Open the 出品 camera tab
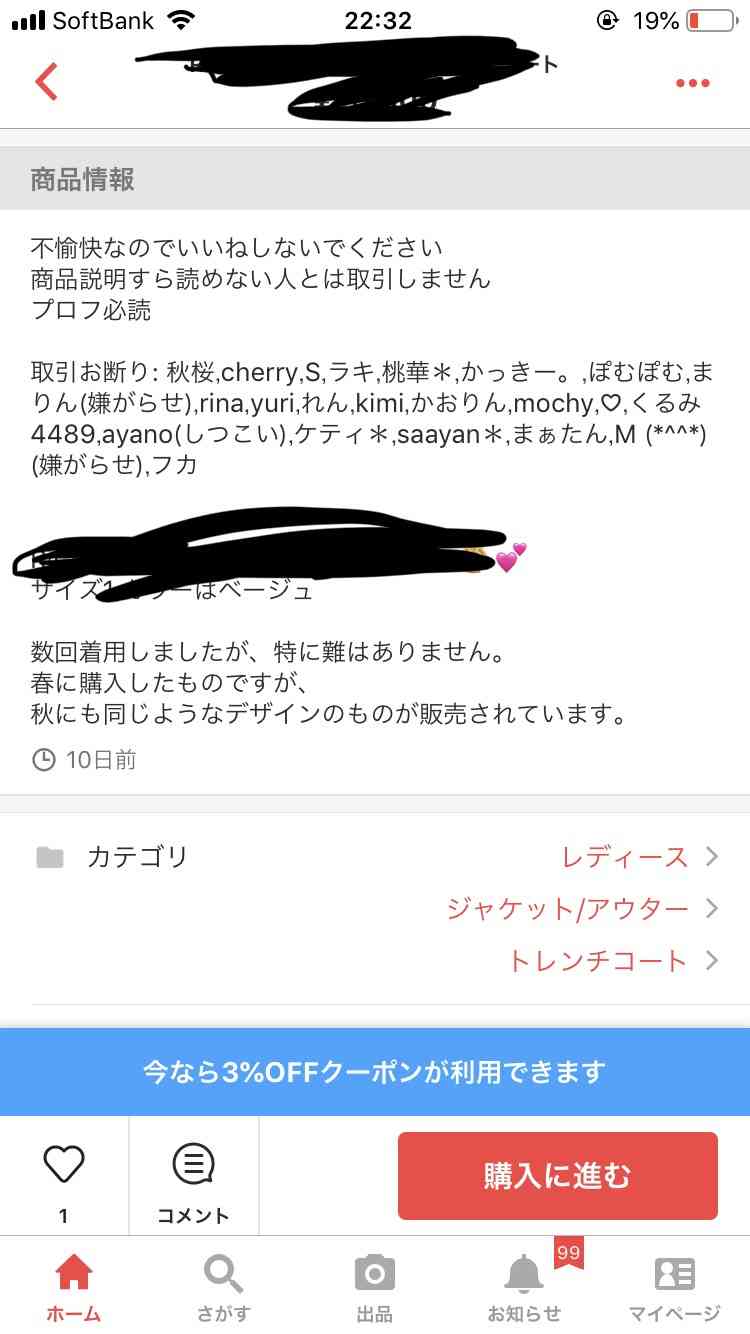The height and width of the screenshot is (1334, 750). 375,1288
